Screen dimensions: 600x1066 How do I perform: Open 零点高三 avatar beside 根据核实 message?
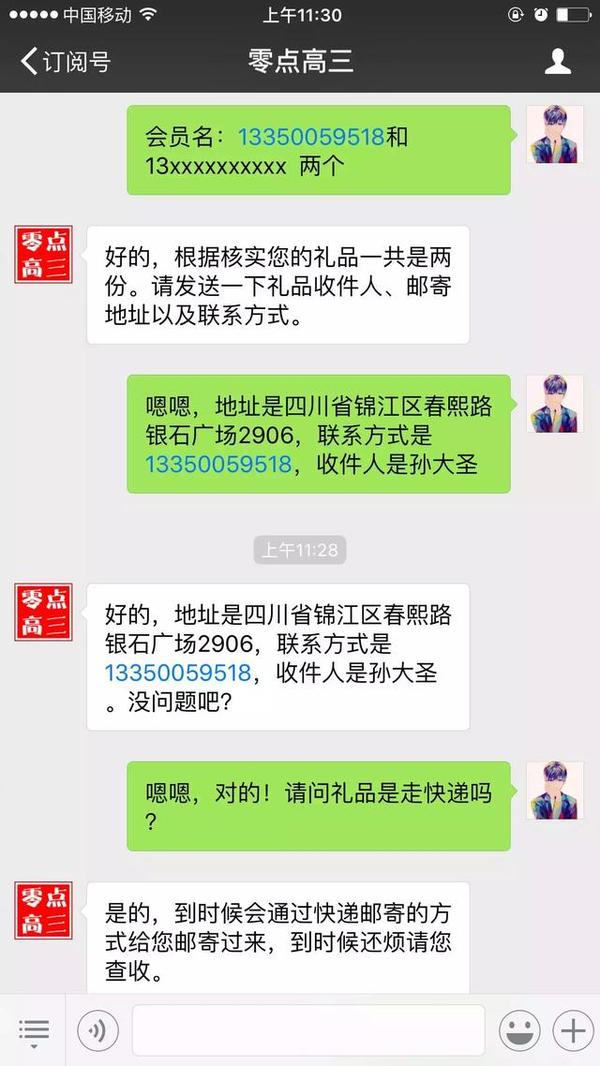[44, 254]
